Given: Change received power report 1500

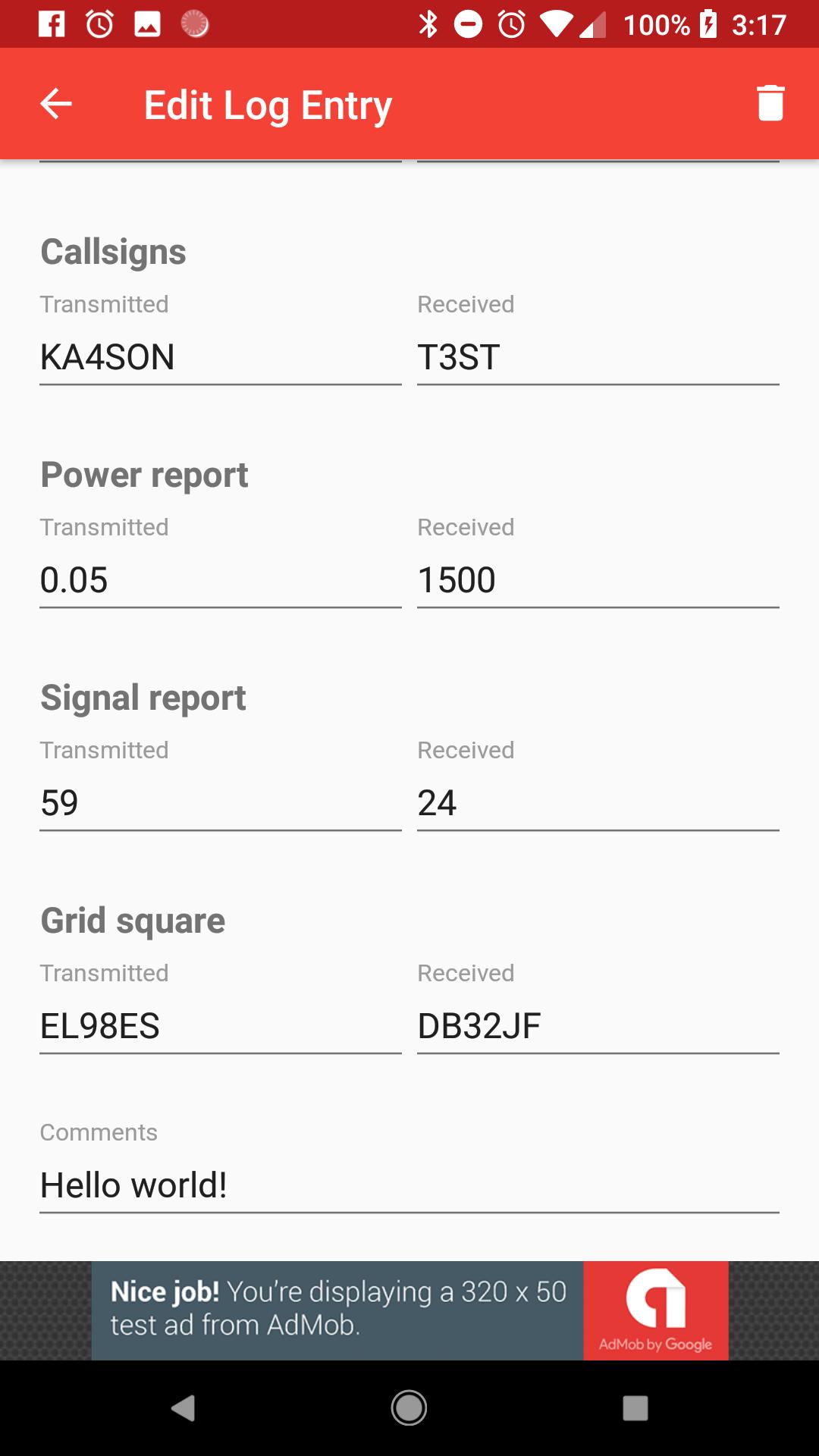Looking at the screenshot, I should tap(598, 580).
